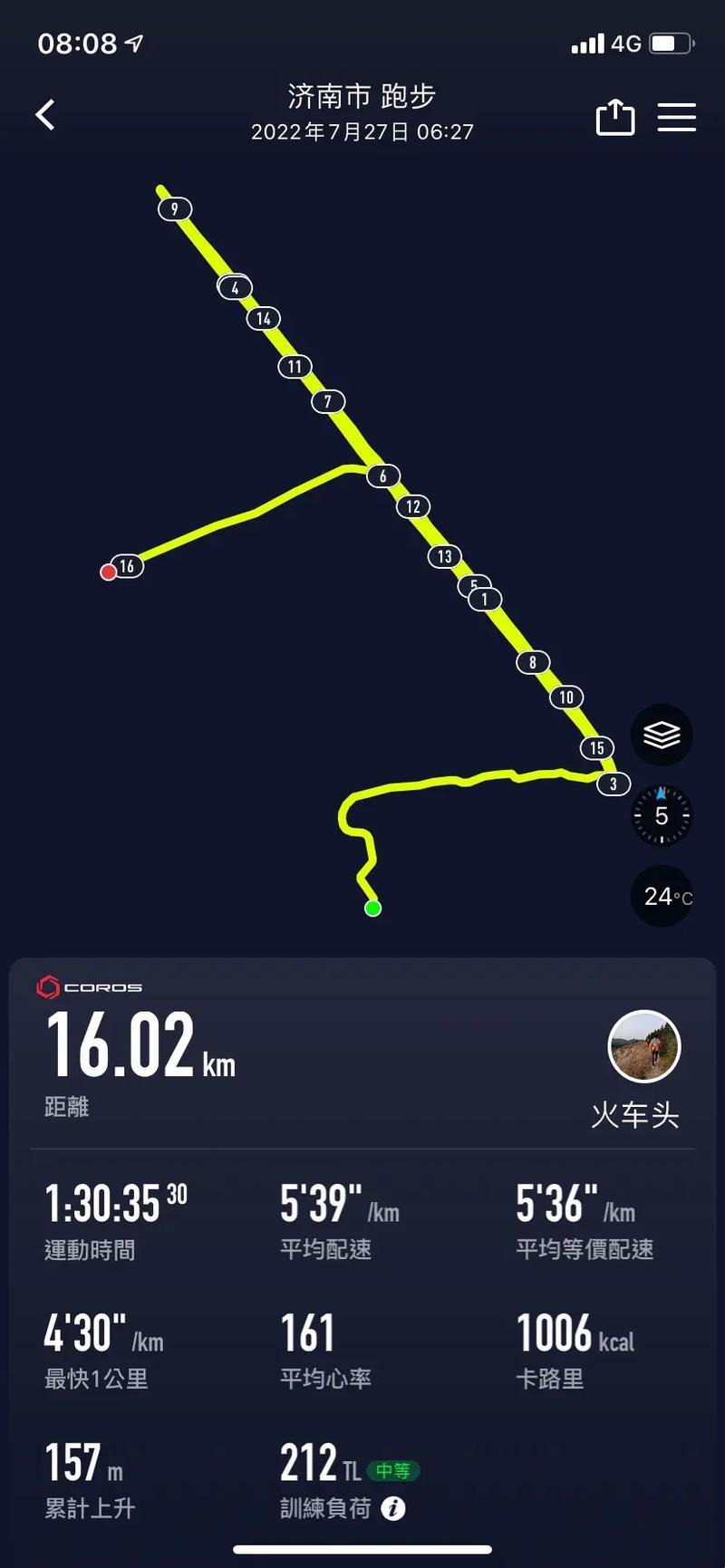Image resolution: width=725 pixels, height=1568 pixels.
Task: Go back using the top-left arrow
Action: [x=45, y=115]
